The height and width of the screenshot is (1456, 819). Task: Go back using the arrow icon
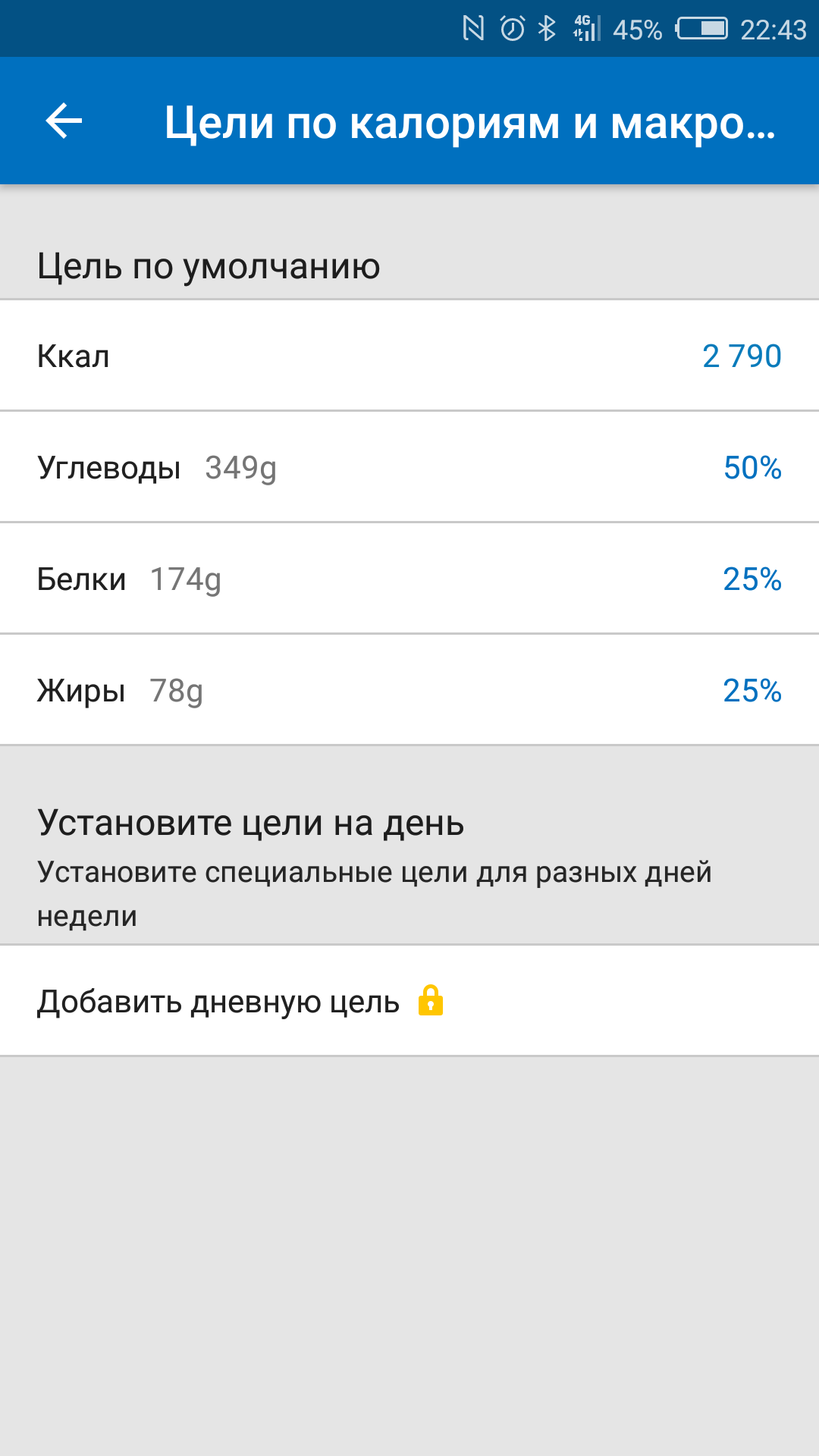64,121
